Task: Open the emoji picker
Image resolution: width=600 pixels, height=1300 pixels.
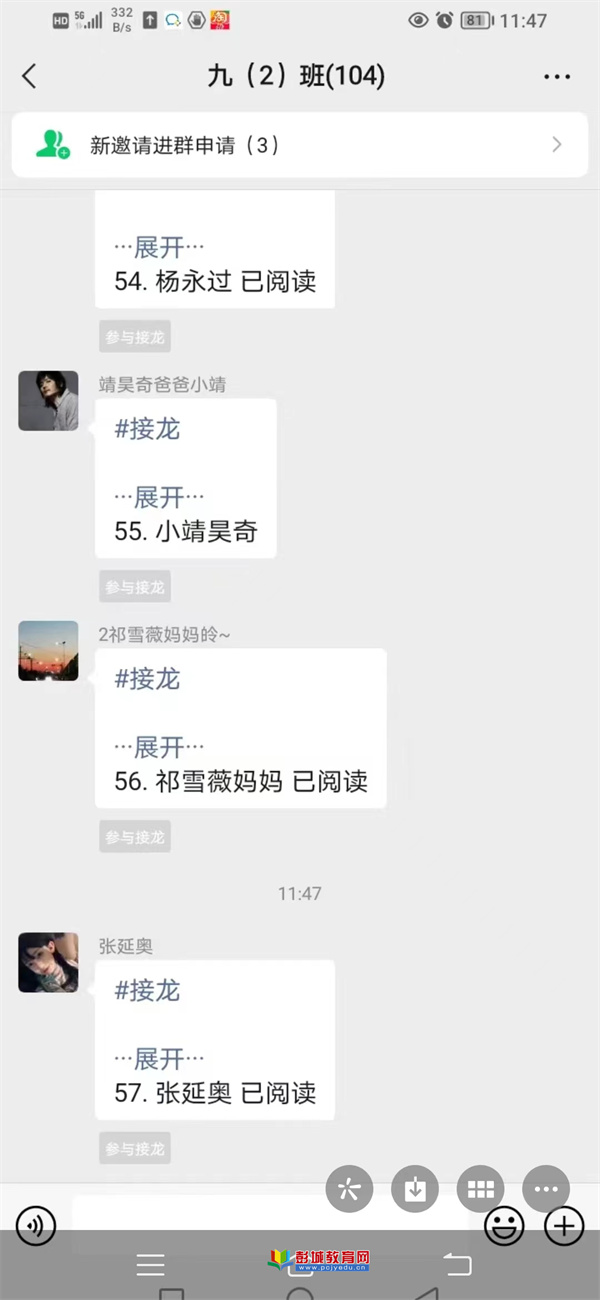Action: click(504, 1226)
